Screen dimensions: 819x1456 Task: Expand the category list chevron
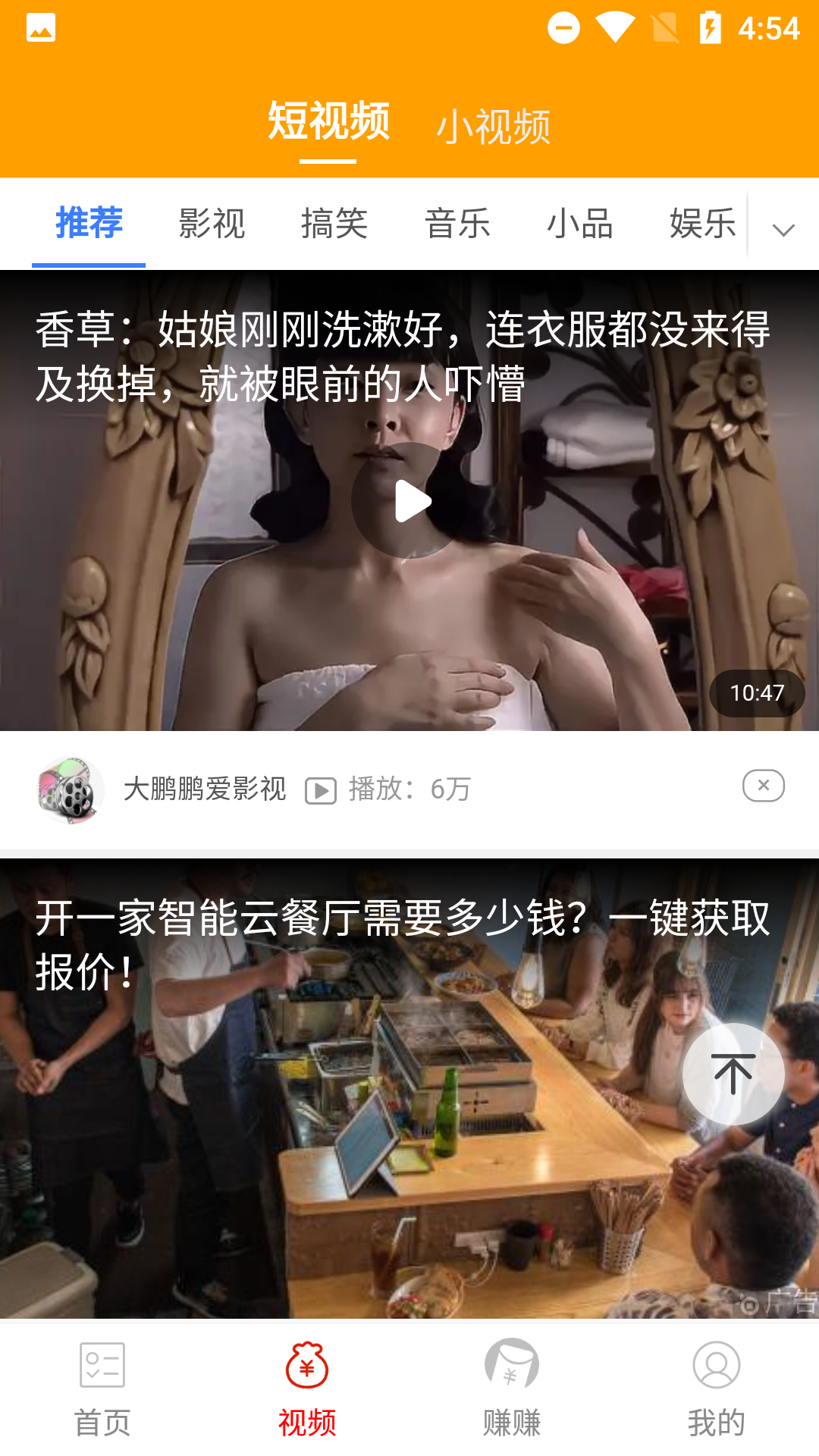(783, 228)
